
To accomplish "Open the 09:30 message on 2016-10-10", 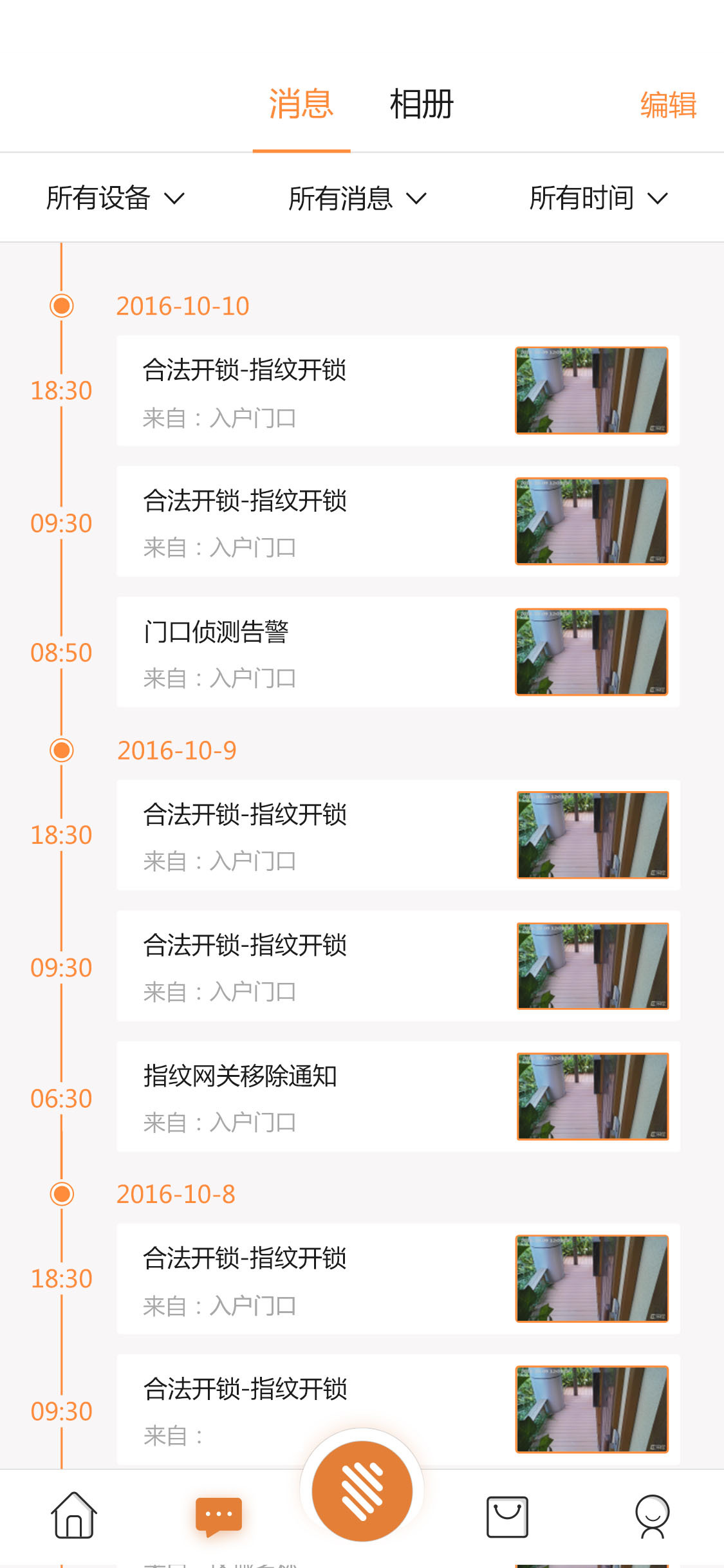I will tap(309, 521).
